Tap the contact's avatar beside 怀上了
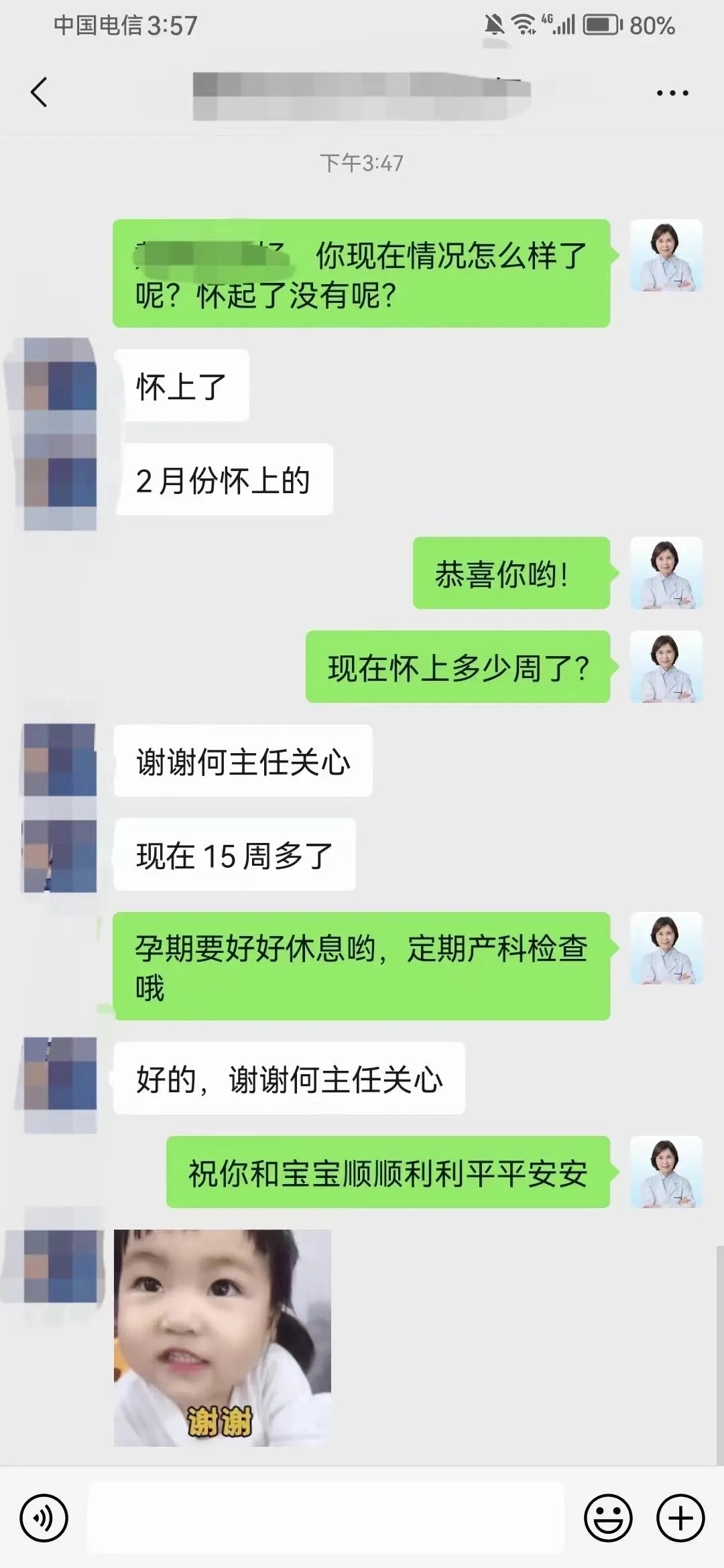 (x=60, y=385)
